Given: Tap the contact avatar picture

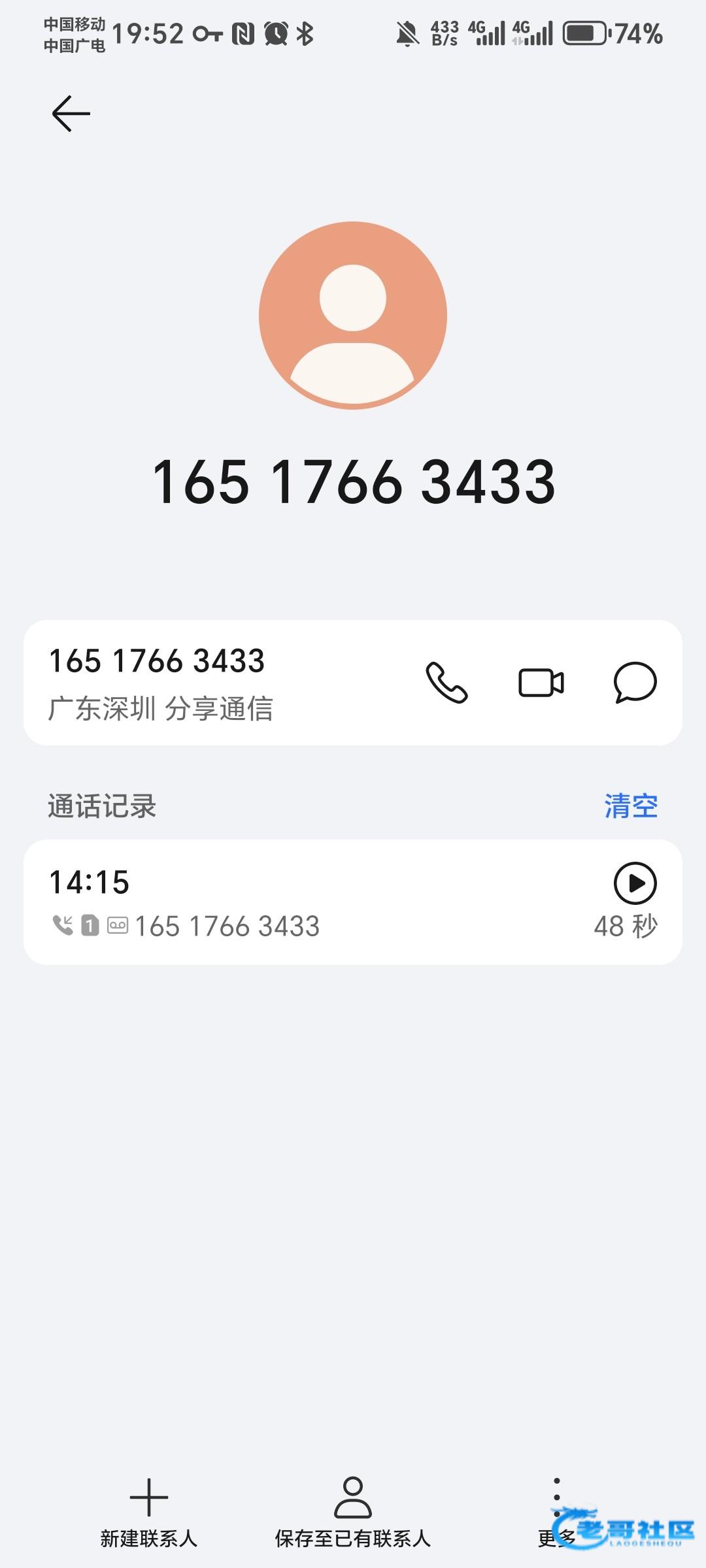Looking at the screenshot, I should [353, 316].
